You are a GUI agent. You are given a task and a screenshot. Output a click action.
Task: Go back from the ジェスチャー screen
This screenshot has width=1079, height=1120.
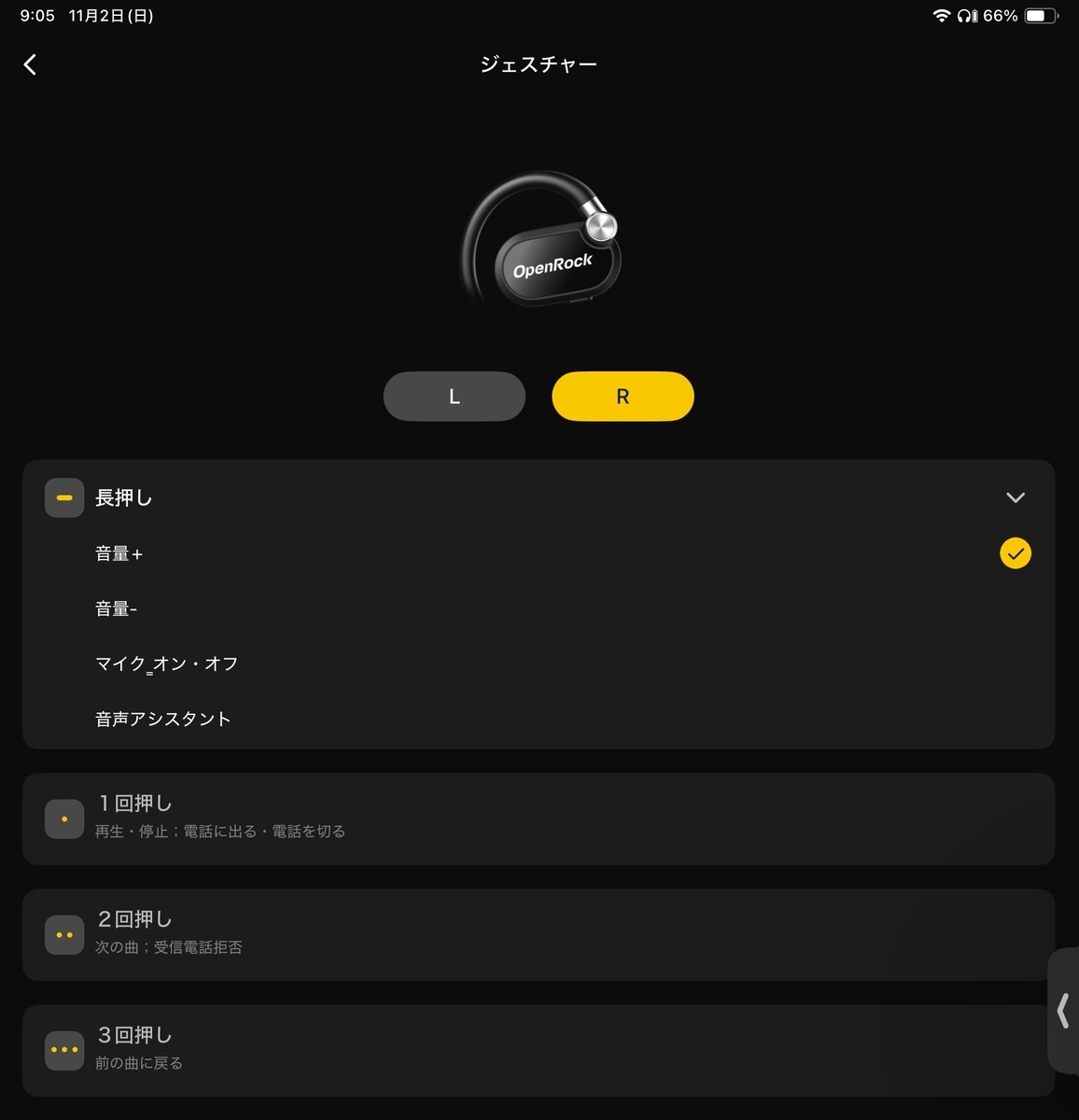(x=30, y=64)
